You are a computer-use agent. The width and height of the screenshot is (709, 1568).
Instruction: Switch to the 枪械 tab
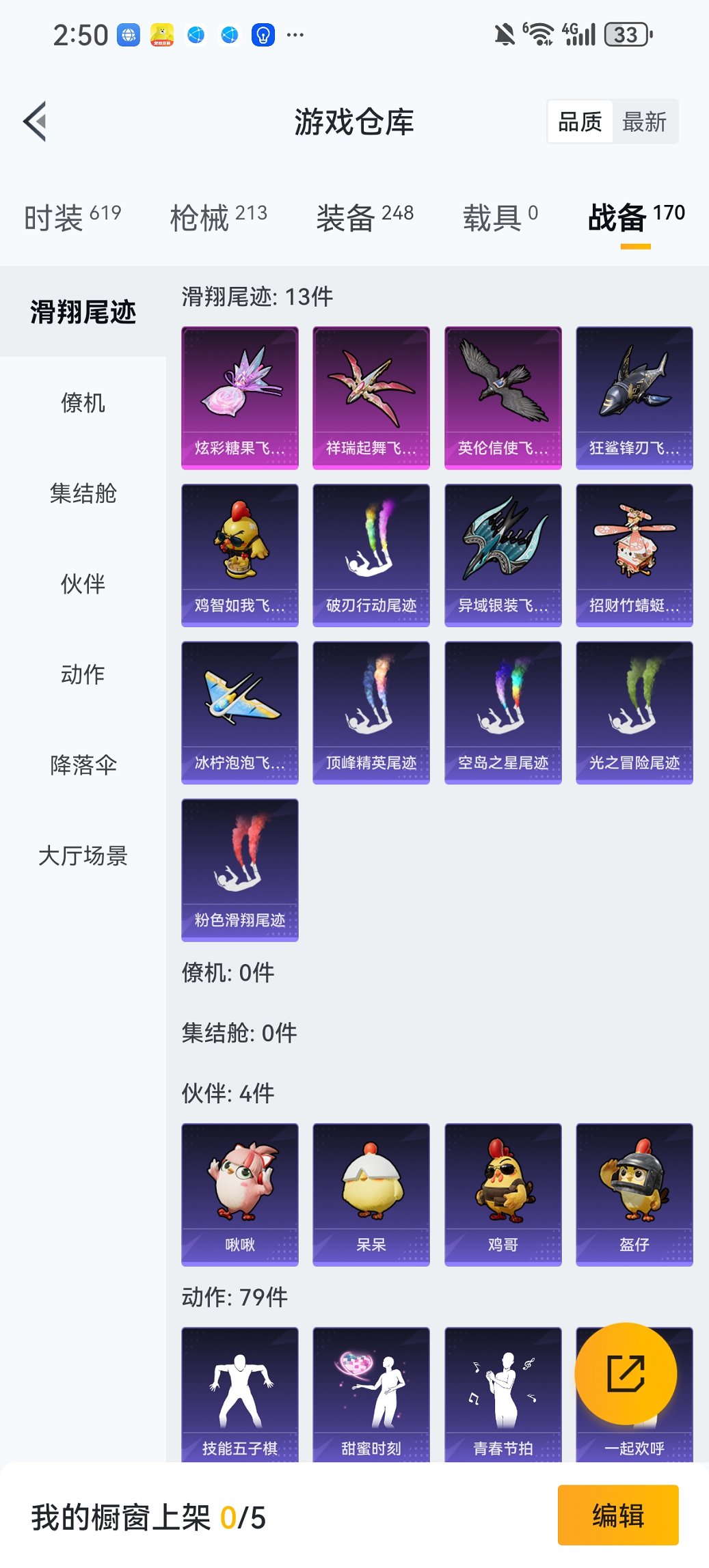[218, 217]
